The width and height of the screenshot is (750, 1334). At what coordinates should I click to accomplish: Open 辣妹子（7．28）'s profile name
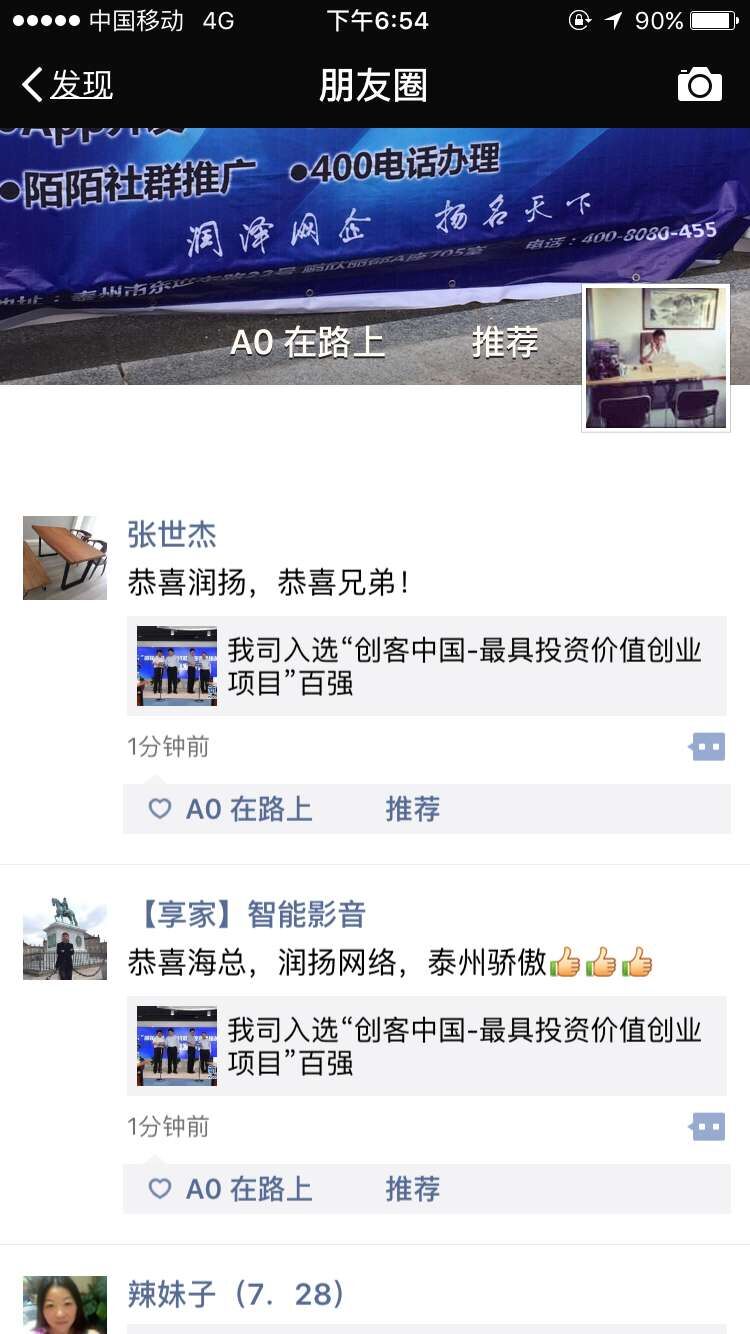point(238,1294)
